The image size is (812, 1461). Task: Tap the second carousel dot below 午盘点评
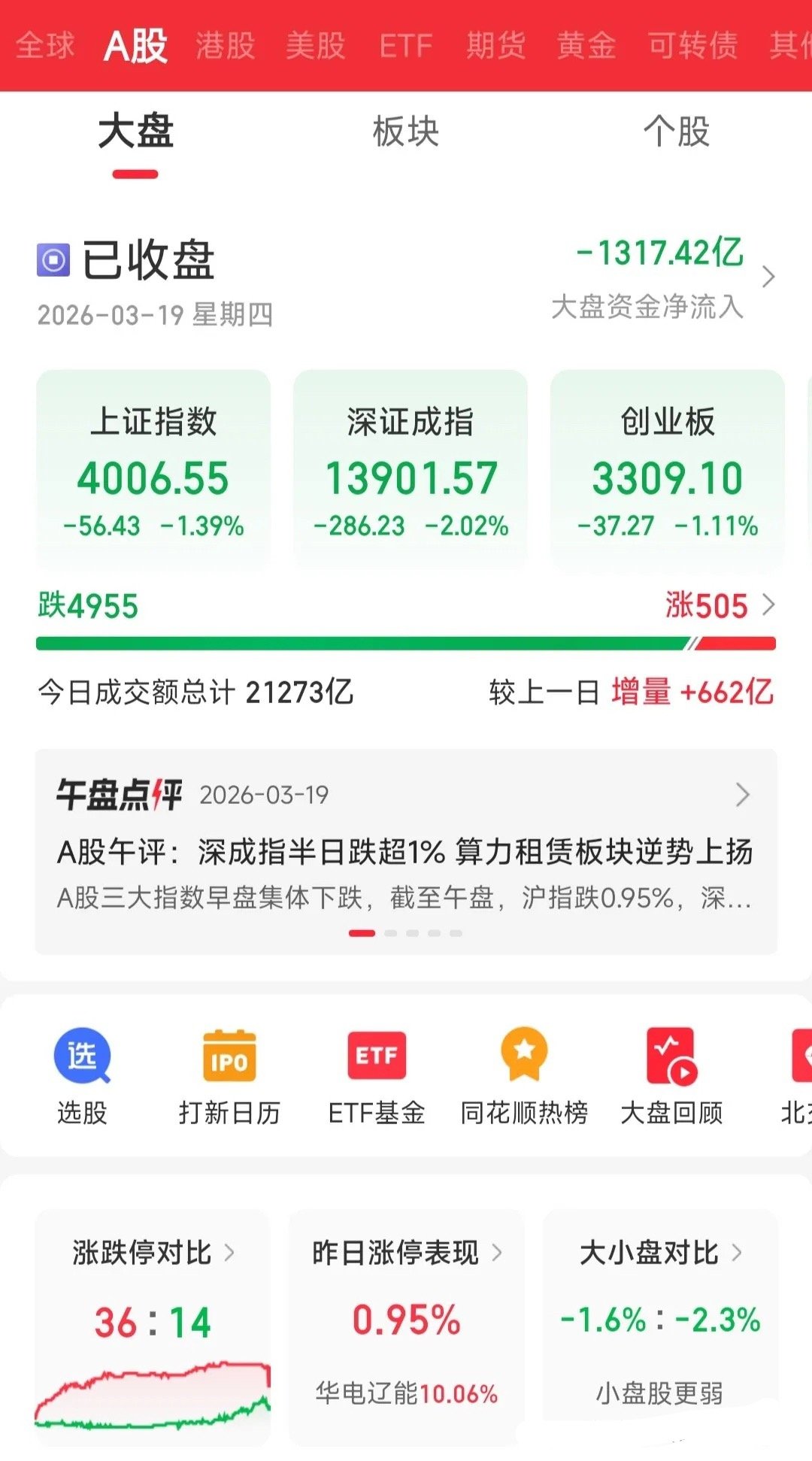point(392,932)
